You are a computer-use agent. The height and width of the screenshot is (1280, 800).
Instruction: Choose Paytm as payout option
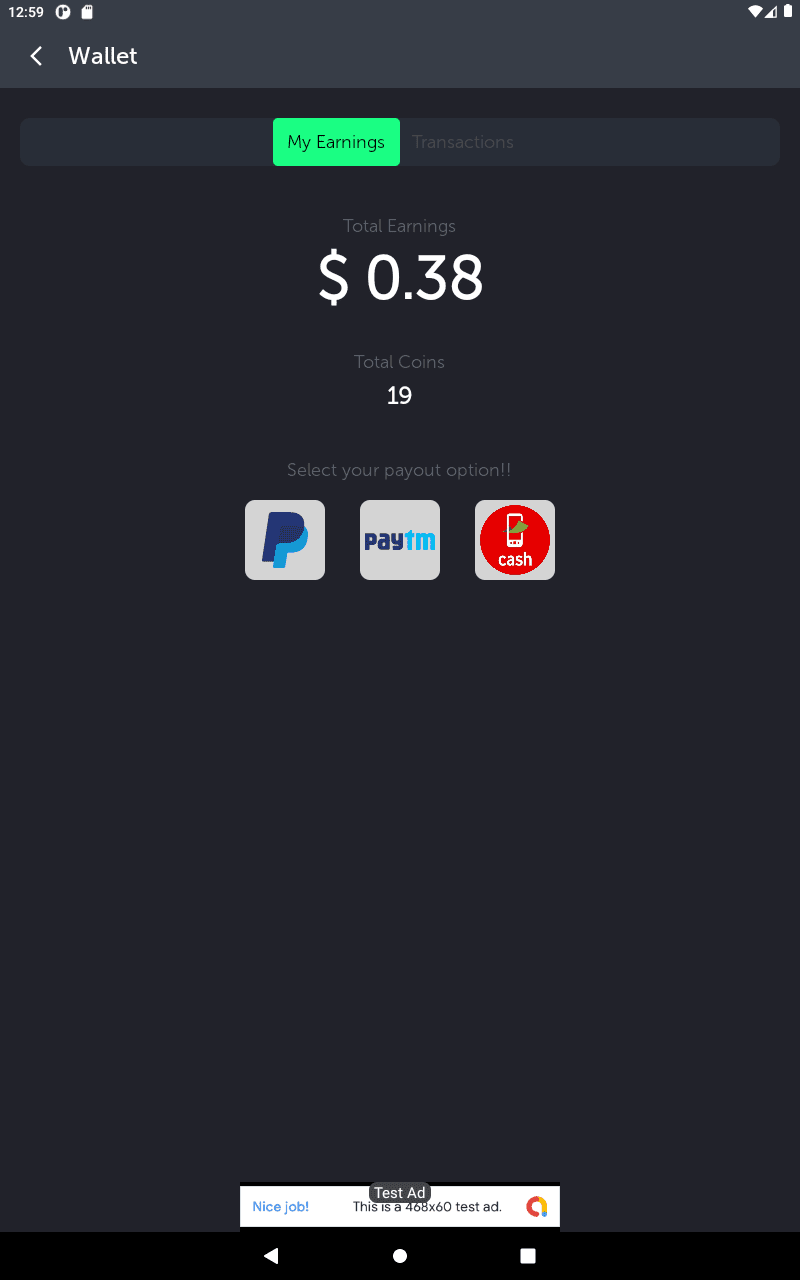tap(400, 540)
